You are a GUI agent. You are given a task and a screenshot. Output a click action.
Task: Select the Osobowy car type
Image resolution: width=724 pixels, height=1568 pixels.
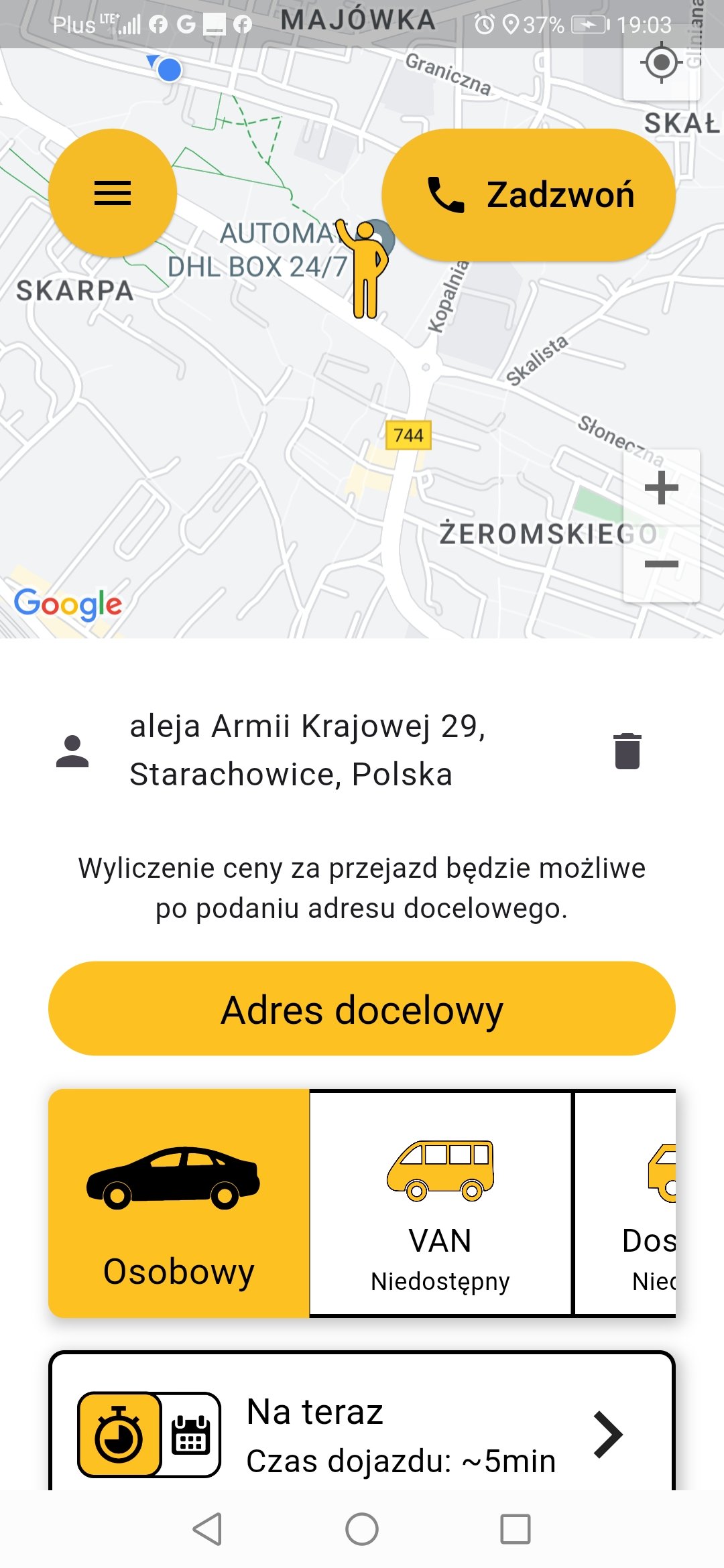tap(178, 1203)
